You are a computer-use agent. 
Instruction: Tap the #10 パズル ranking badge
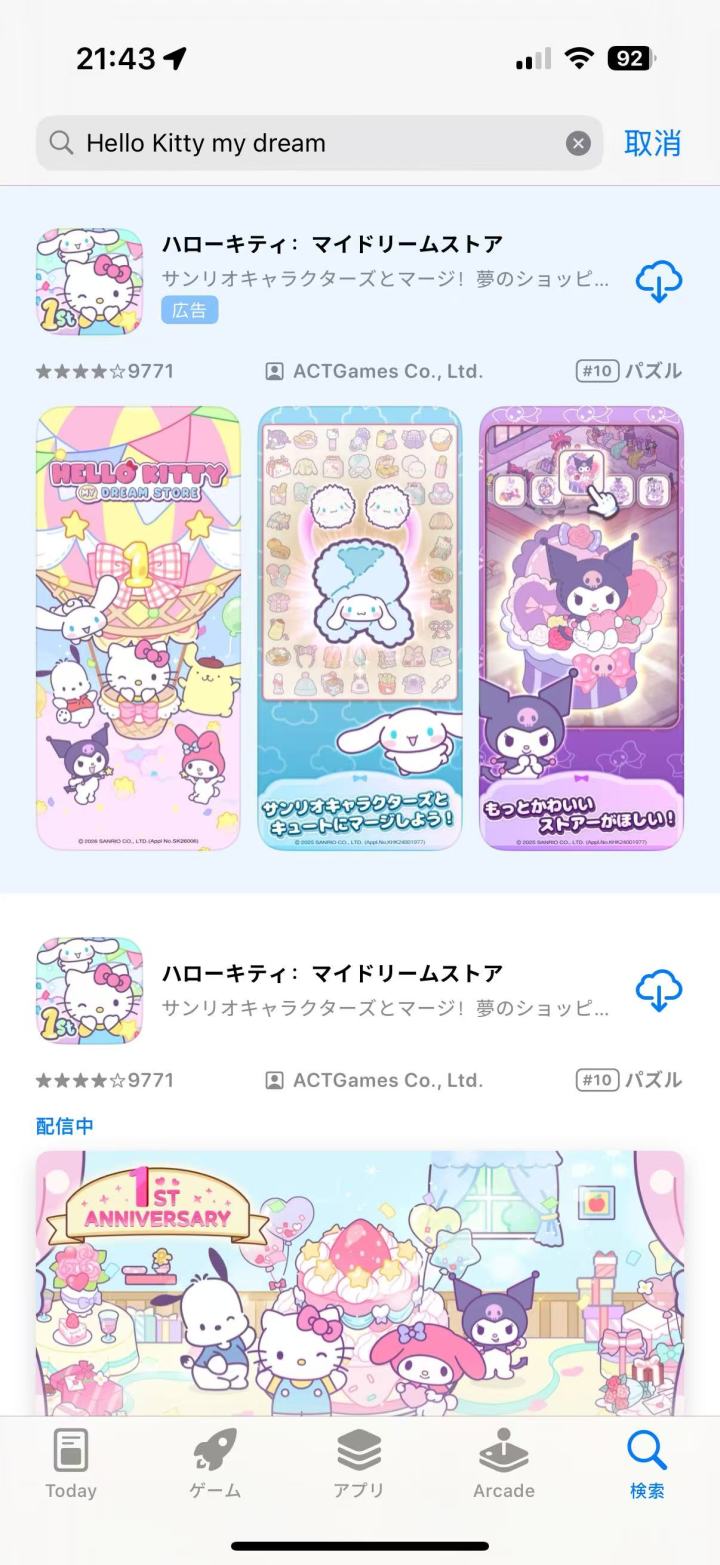pos(628,370)
